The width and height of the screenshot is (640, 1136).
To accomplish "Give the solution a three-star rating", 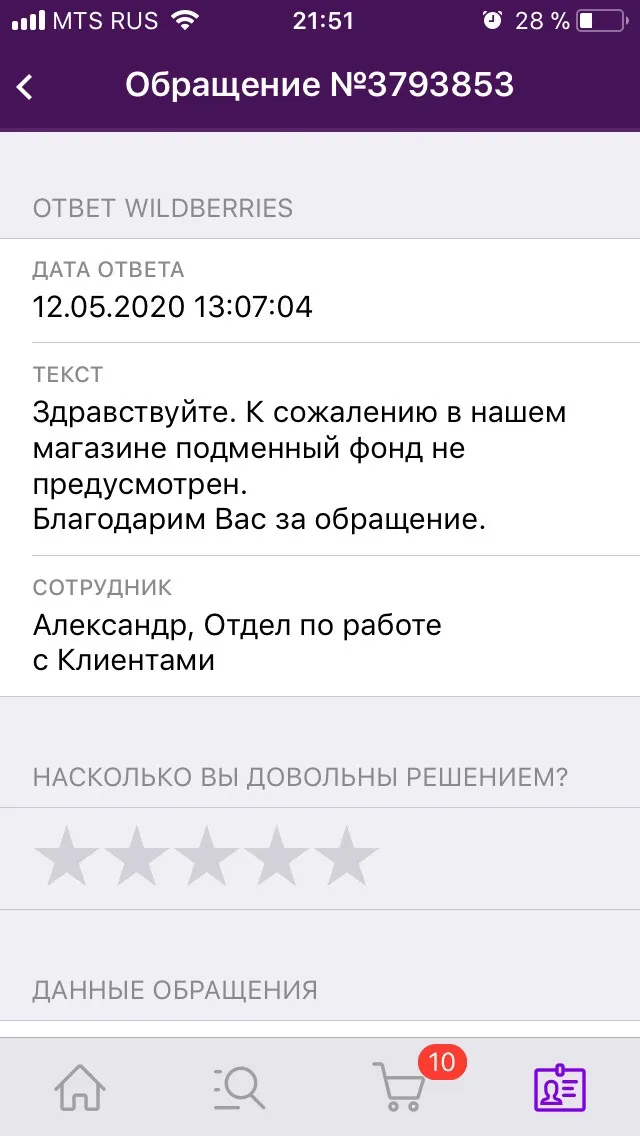I will click(206, 856).
